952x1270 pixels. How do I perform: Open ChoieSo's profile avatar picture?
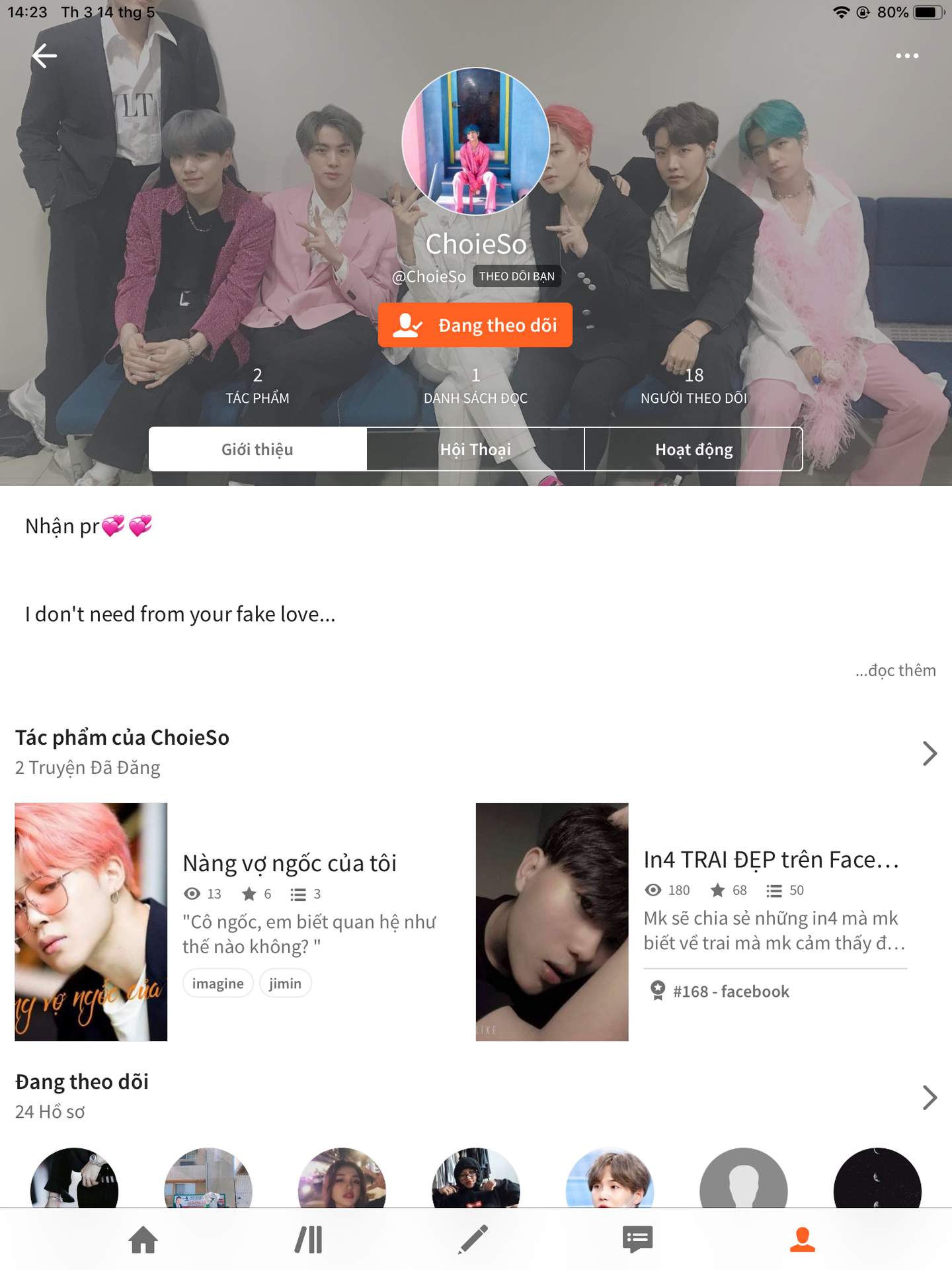(476, 141)
